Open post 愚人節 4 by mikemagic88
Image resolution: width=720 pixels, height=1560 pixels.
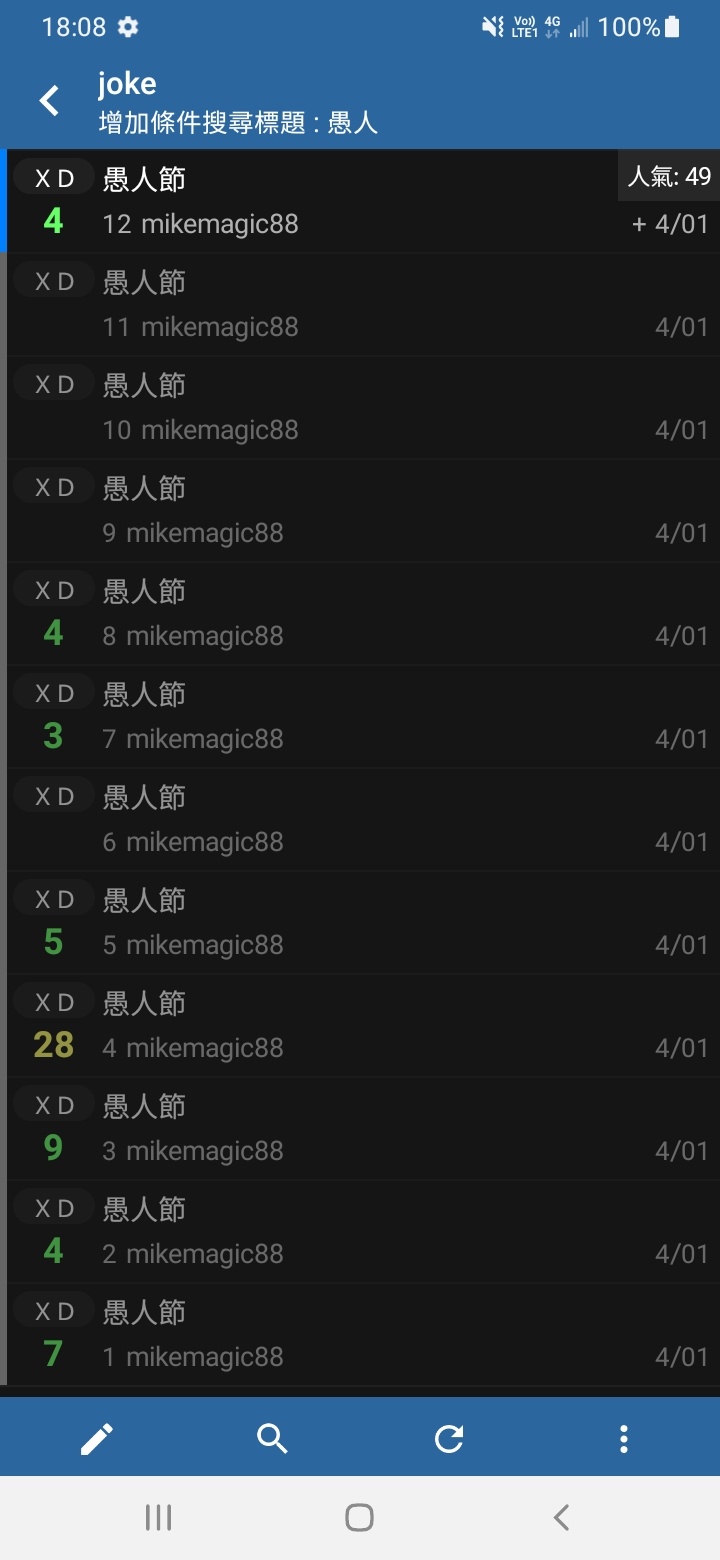[360, 1025]
